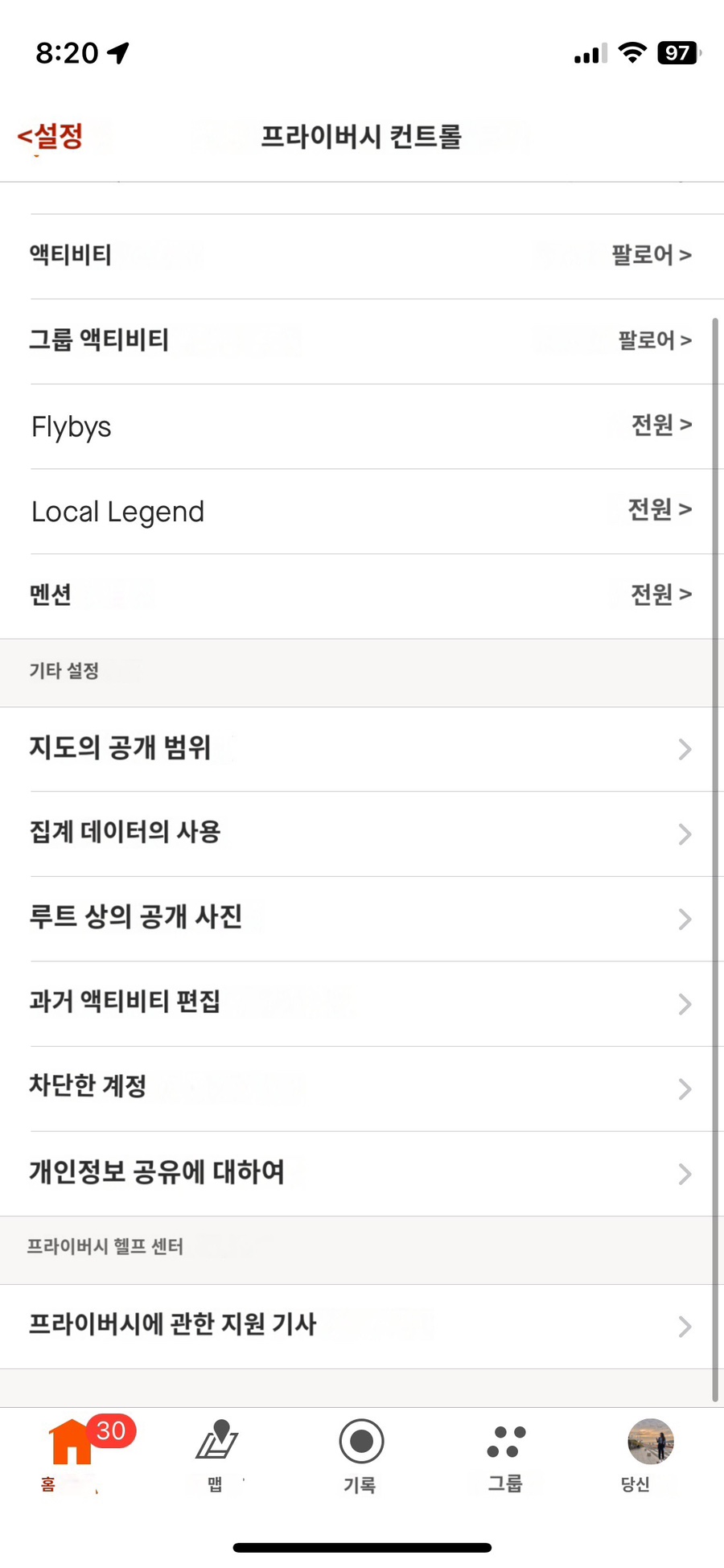This screenshot has height=1568, width=724.
Task: Switch to the 맵 tab
Action: pos(216,1455)
